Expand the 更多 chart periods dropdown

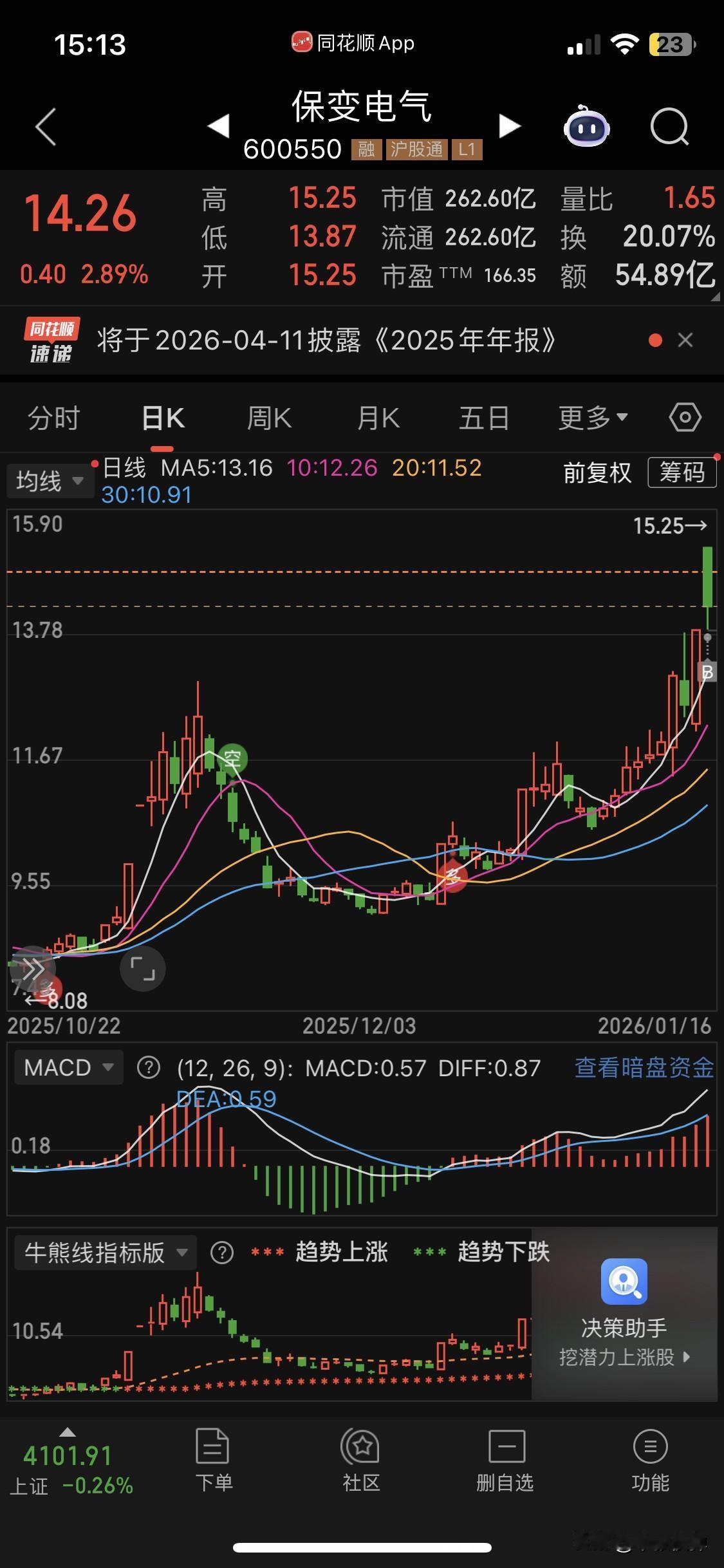[x=592, y=418]
